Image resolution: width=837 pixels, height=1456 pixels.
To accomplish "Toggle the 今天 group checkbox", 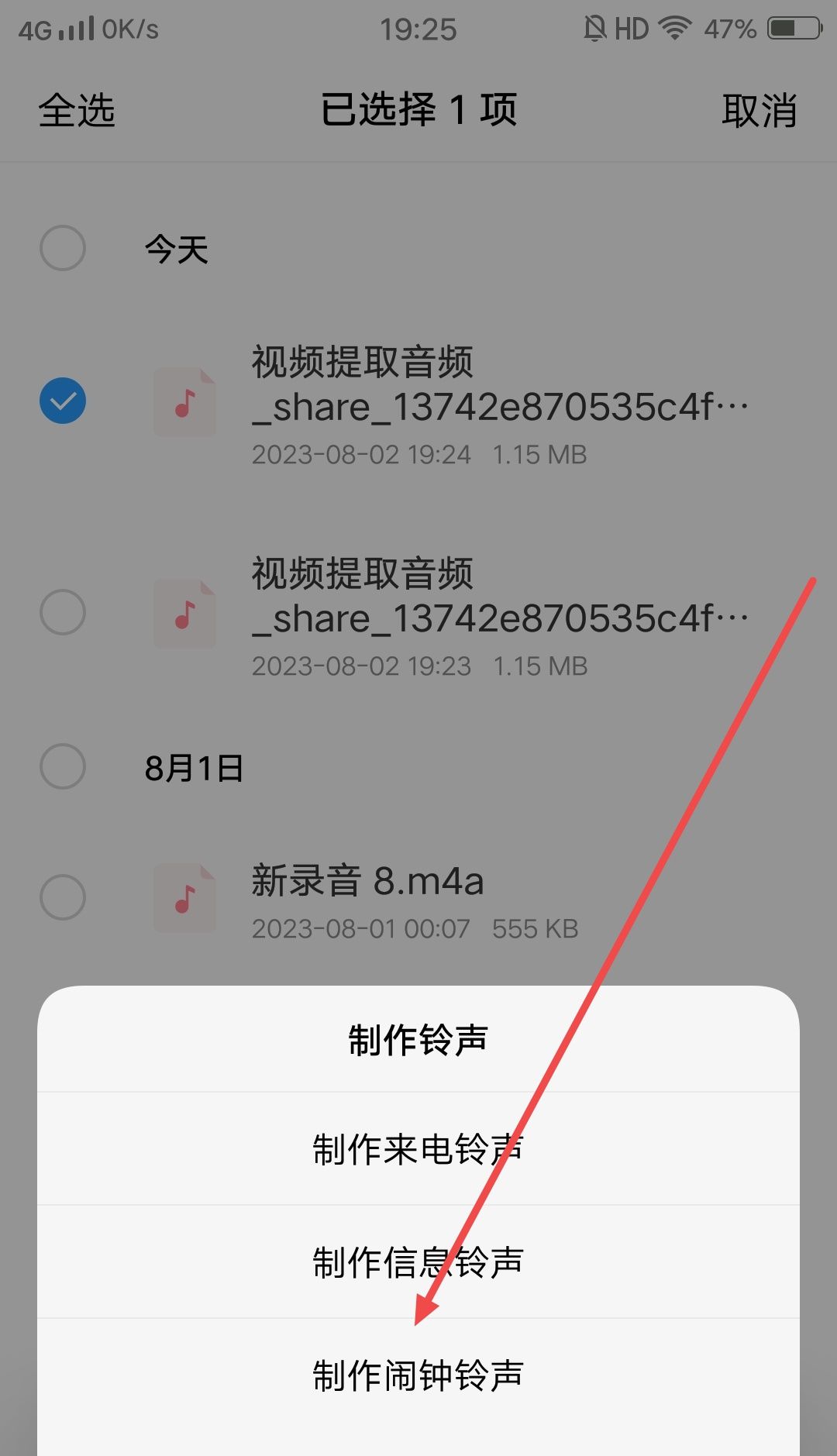I will pyautogui.click(x=63, y=248).
